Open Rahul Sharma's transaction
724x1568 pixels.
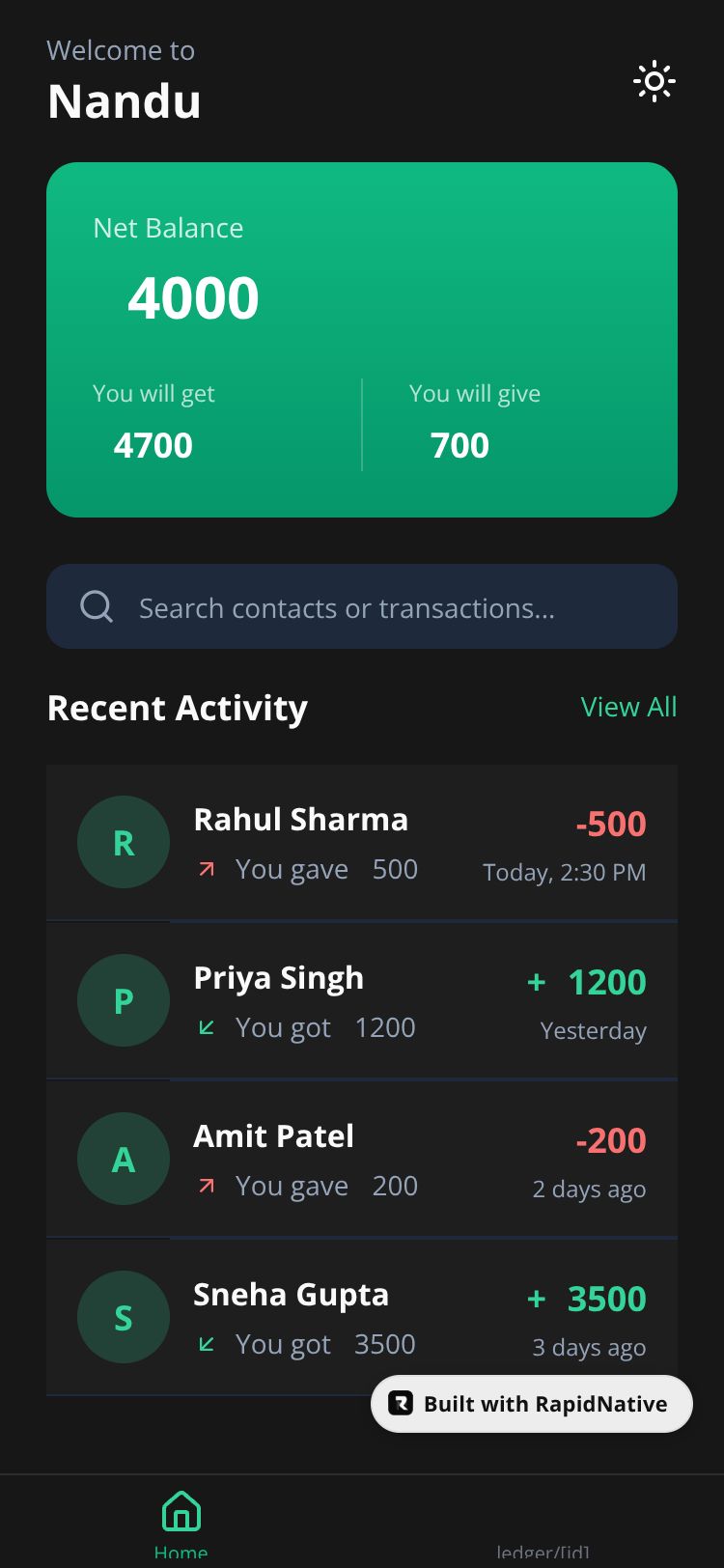tap(362, 843)
